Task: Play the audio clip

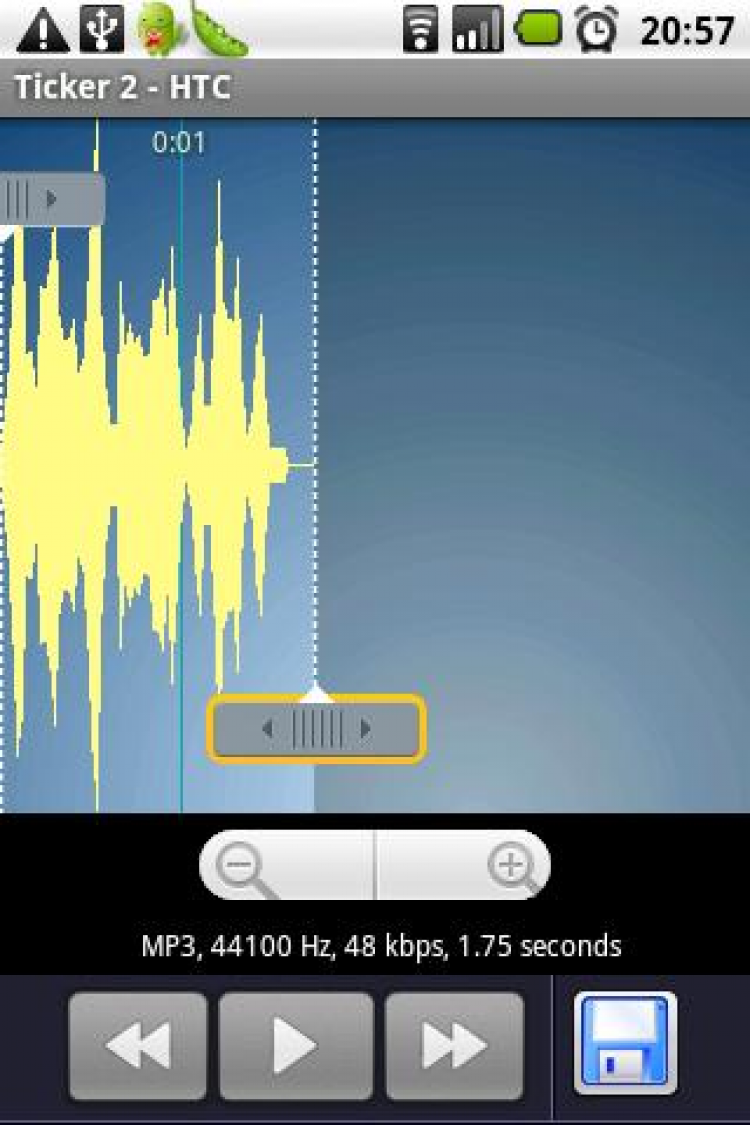Action: click(x=296, y=1046)
